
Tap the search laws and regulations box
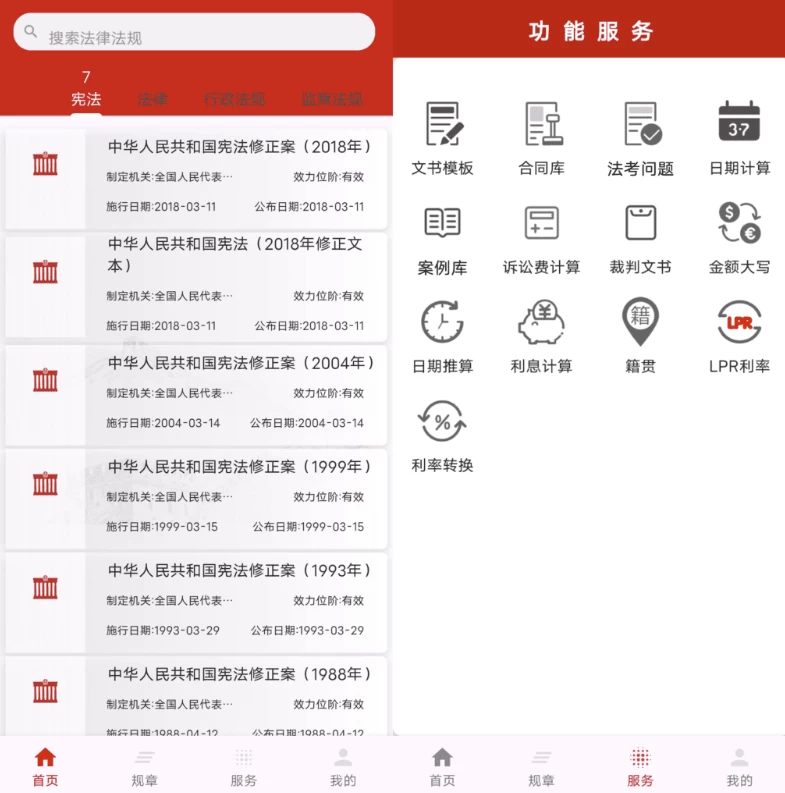coord(195,36)
